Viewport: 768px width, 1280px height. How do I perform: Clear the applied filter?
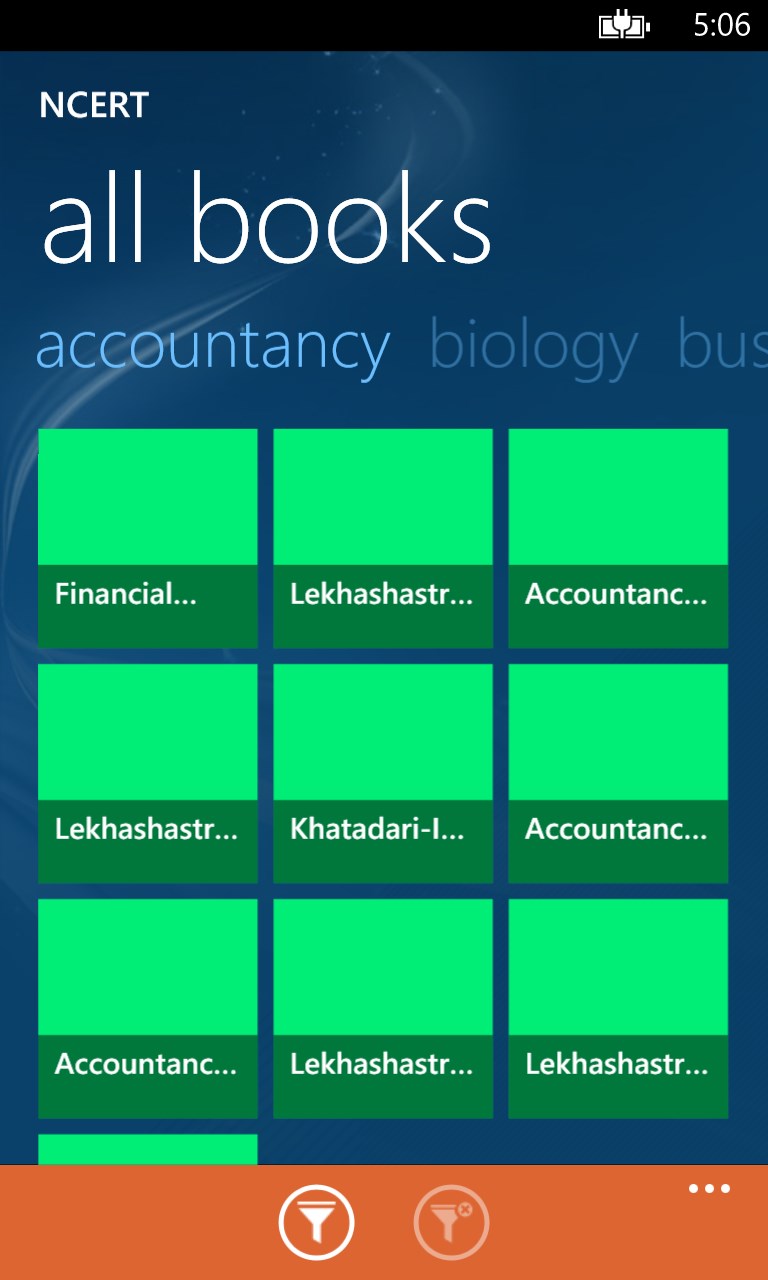pyautogui.click(x=451, y=1222)
